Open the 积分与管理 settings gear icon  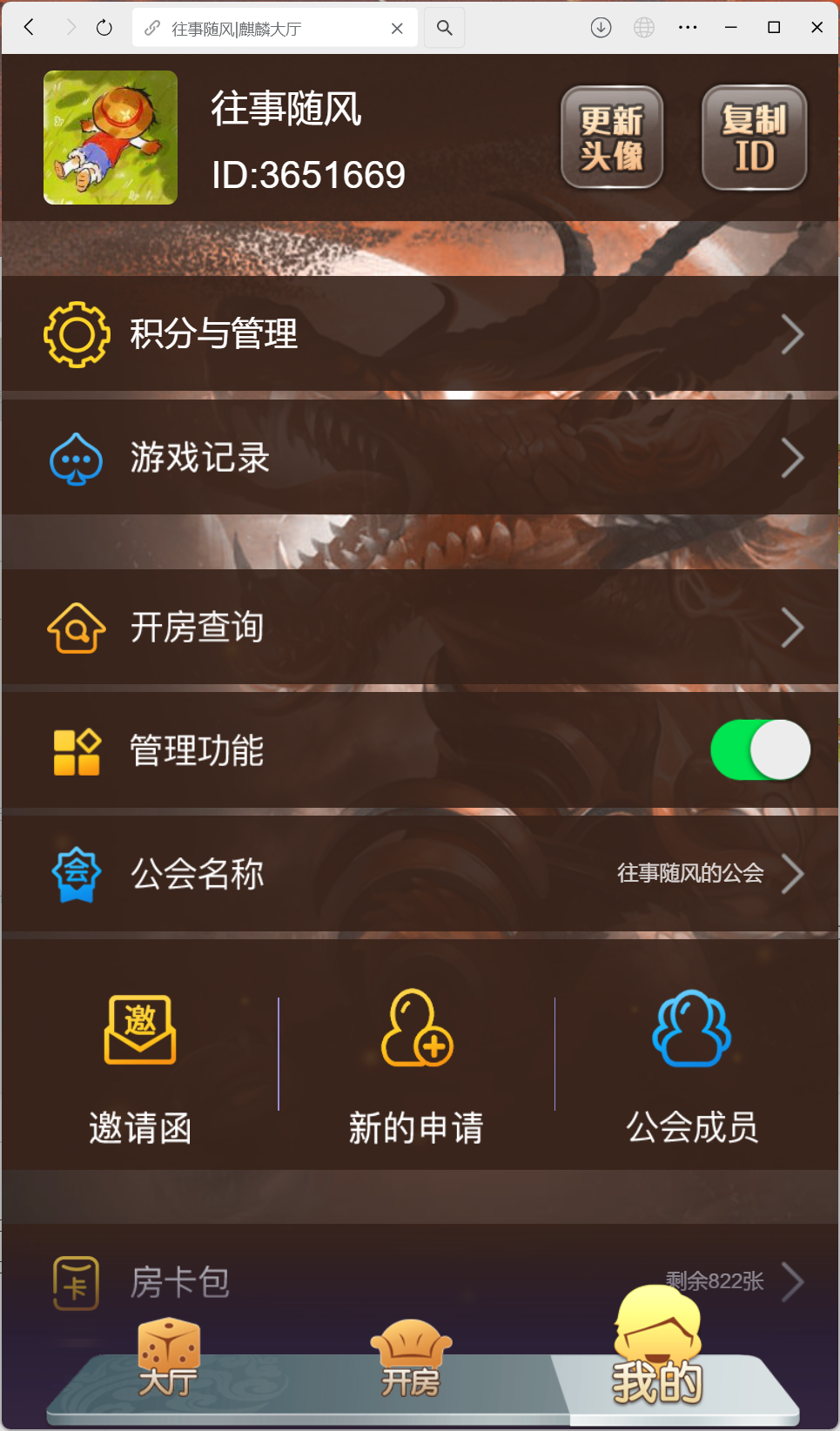click(x=76, y=333)
